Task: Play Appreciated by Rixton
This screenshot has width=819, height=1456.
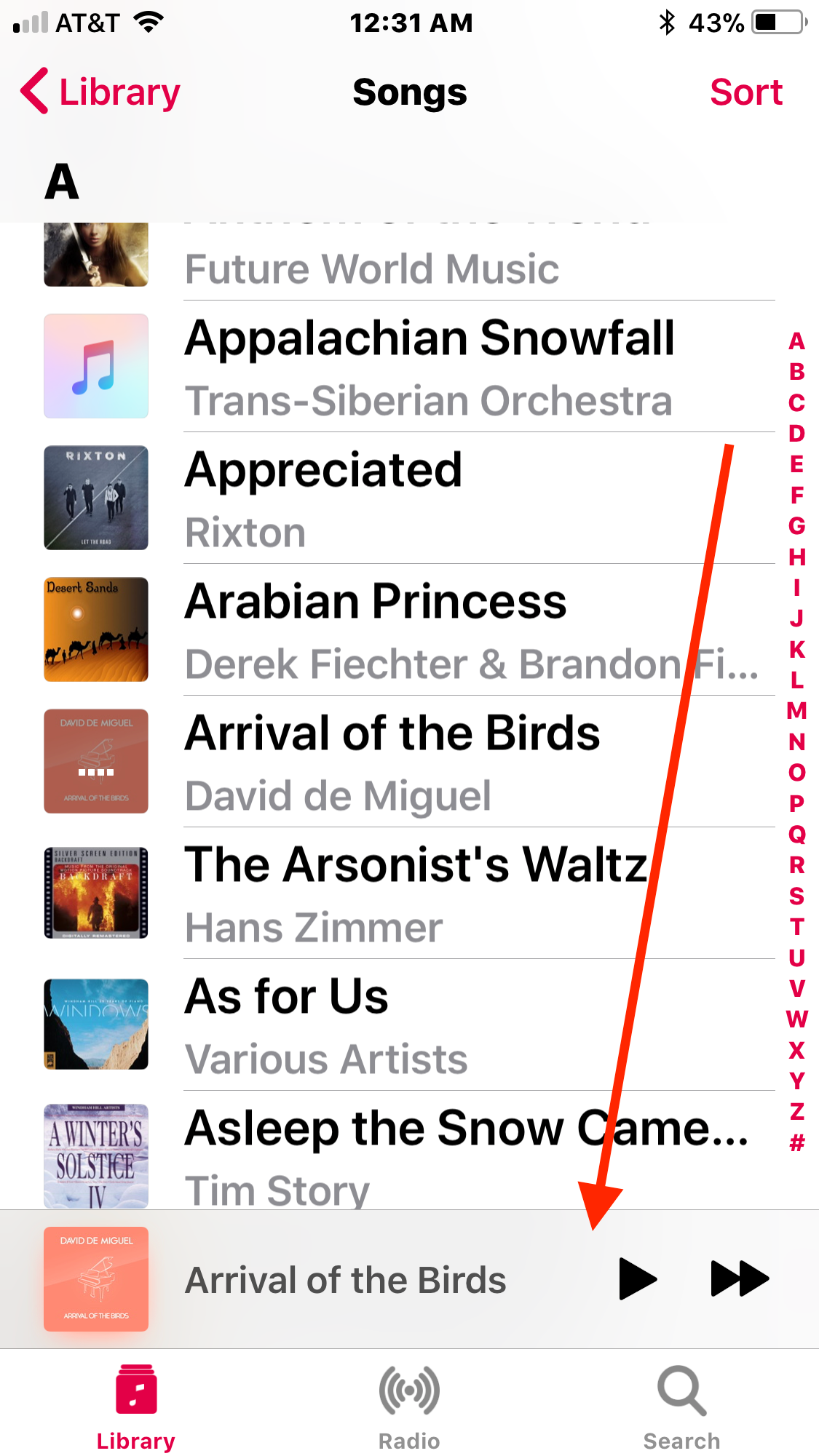Action: click(409, 498)
